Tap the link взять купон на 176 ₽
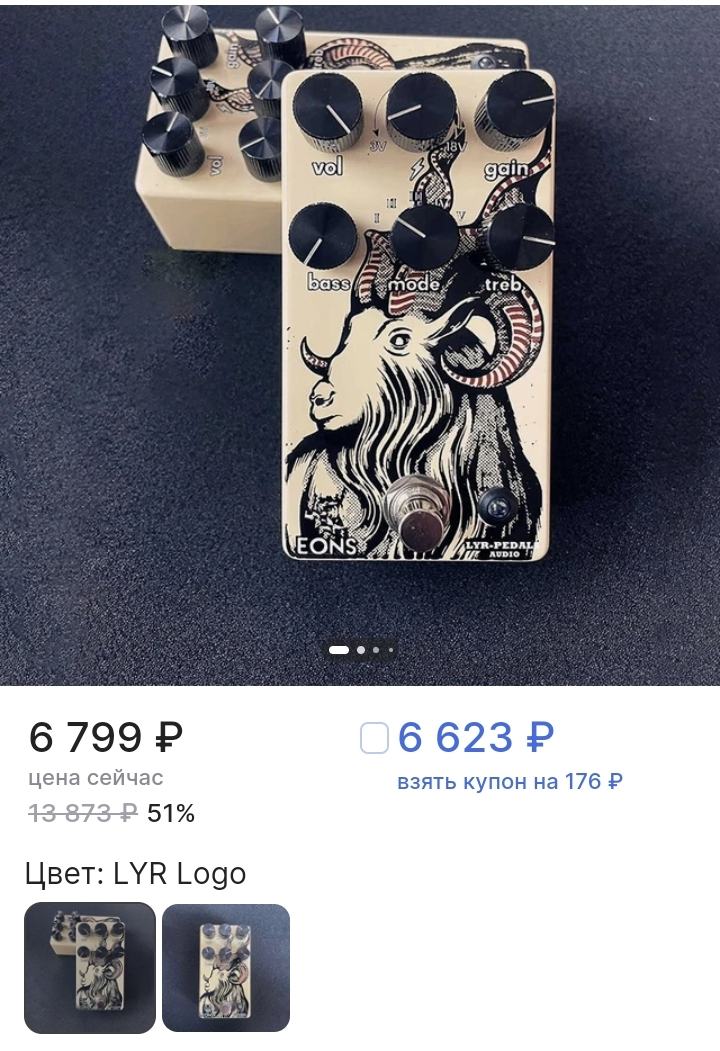This screenshot has height=1051, width=720. [510, 782]
